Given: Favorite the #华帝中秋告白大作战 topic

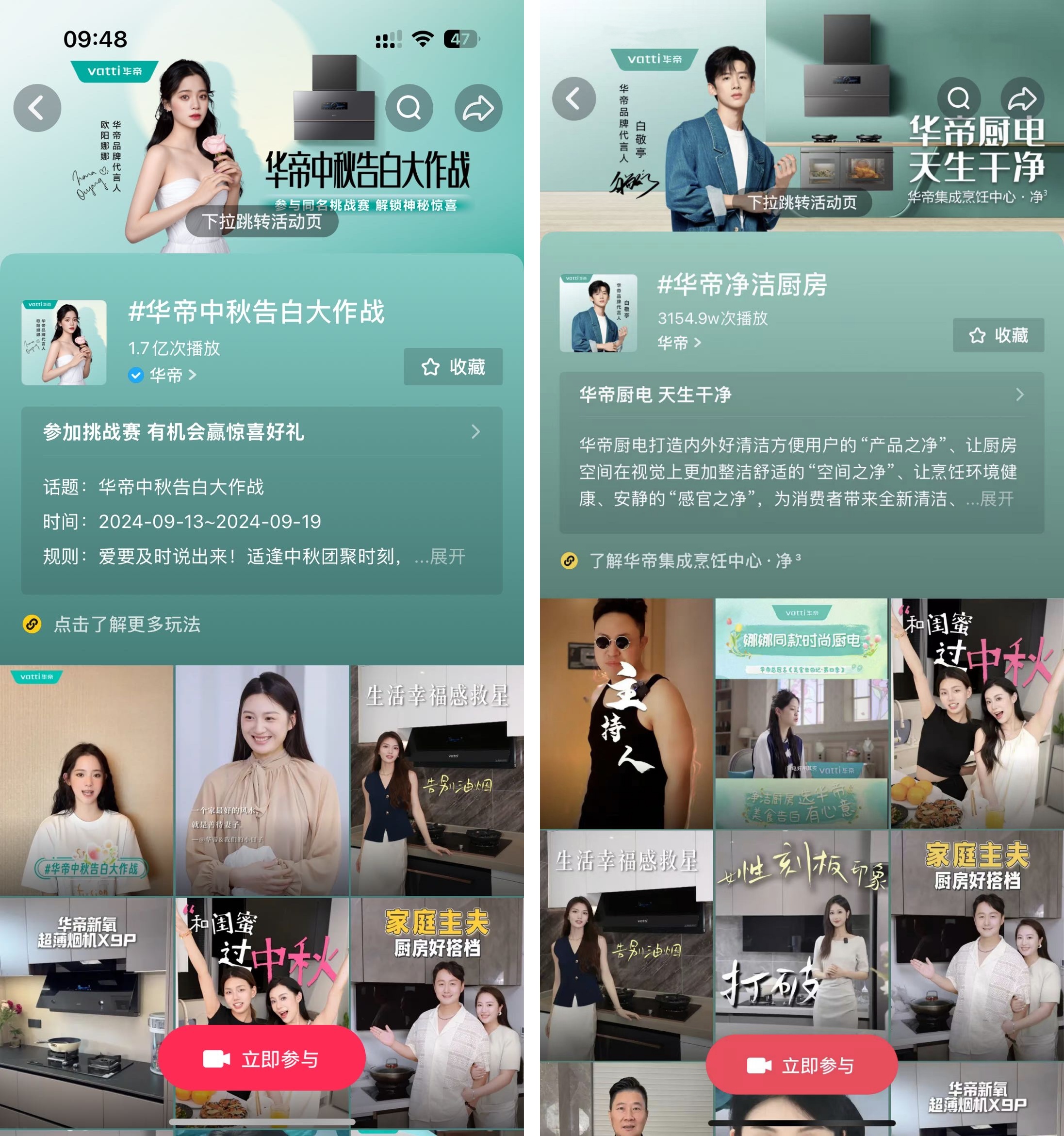Looking at the screenshot, I should [x=453, y=367].
